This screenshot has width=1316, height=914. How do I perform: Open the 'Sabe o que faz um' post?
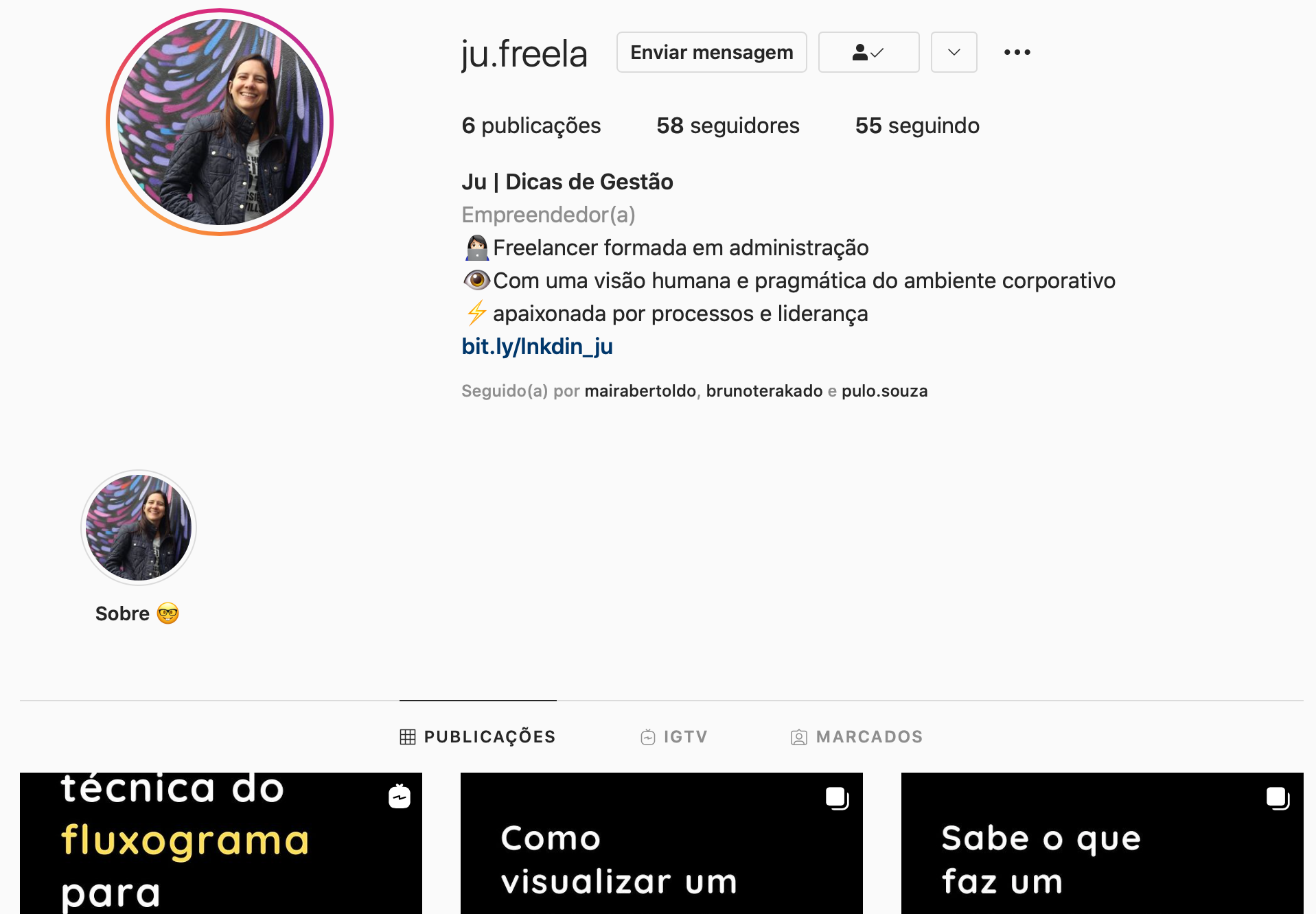click(1102, 844)
